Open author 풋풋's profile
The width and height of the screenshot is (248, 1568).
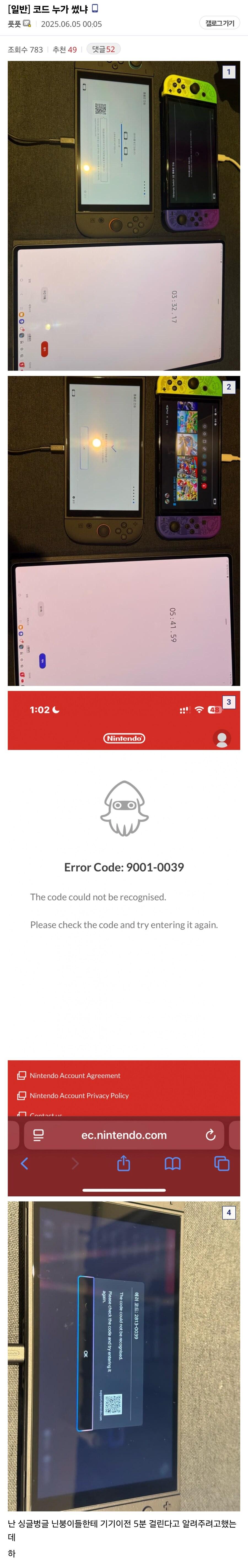point(15,24)
